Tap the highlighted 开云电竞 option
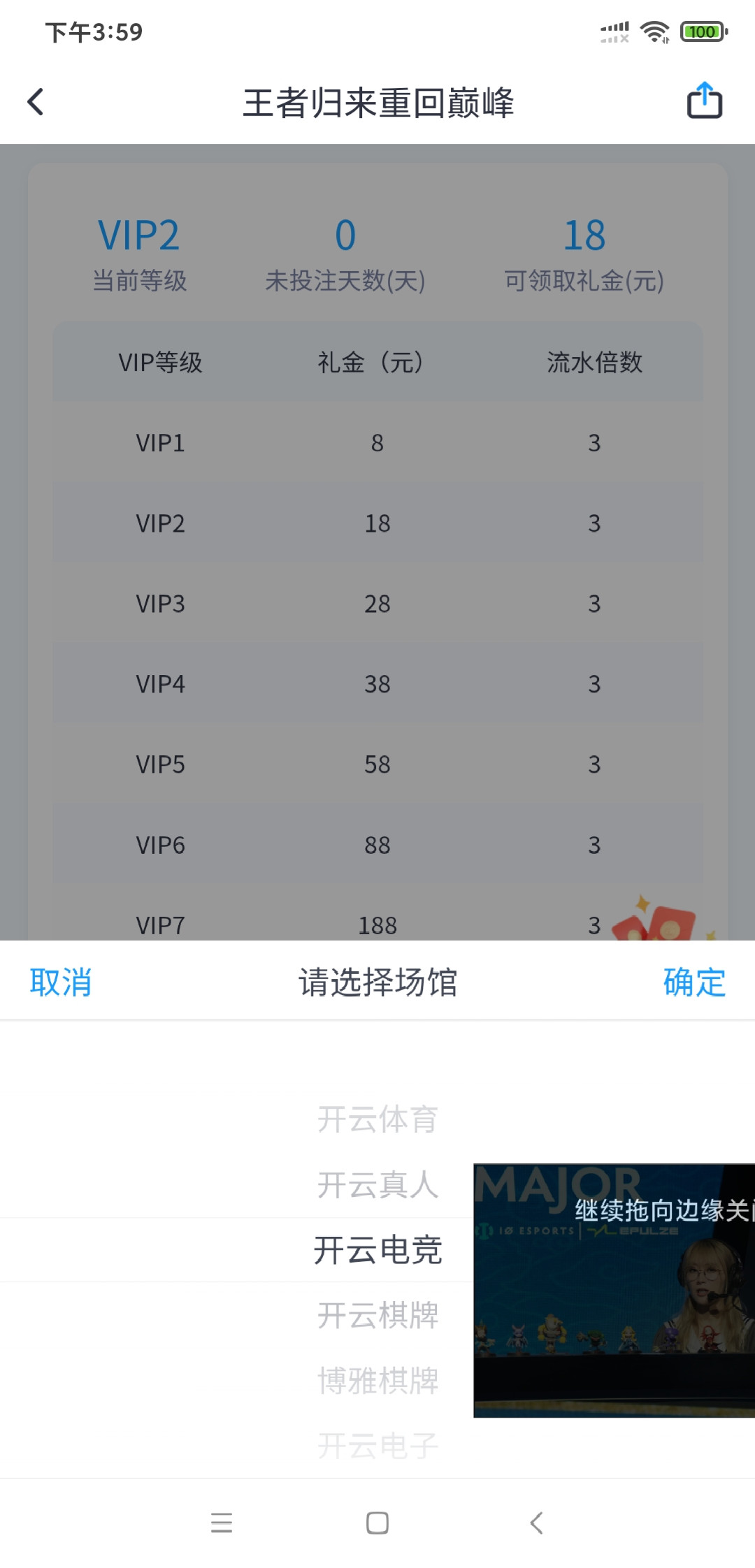Viewport: 755px width, 1568px height. [377, 1250]
